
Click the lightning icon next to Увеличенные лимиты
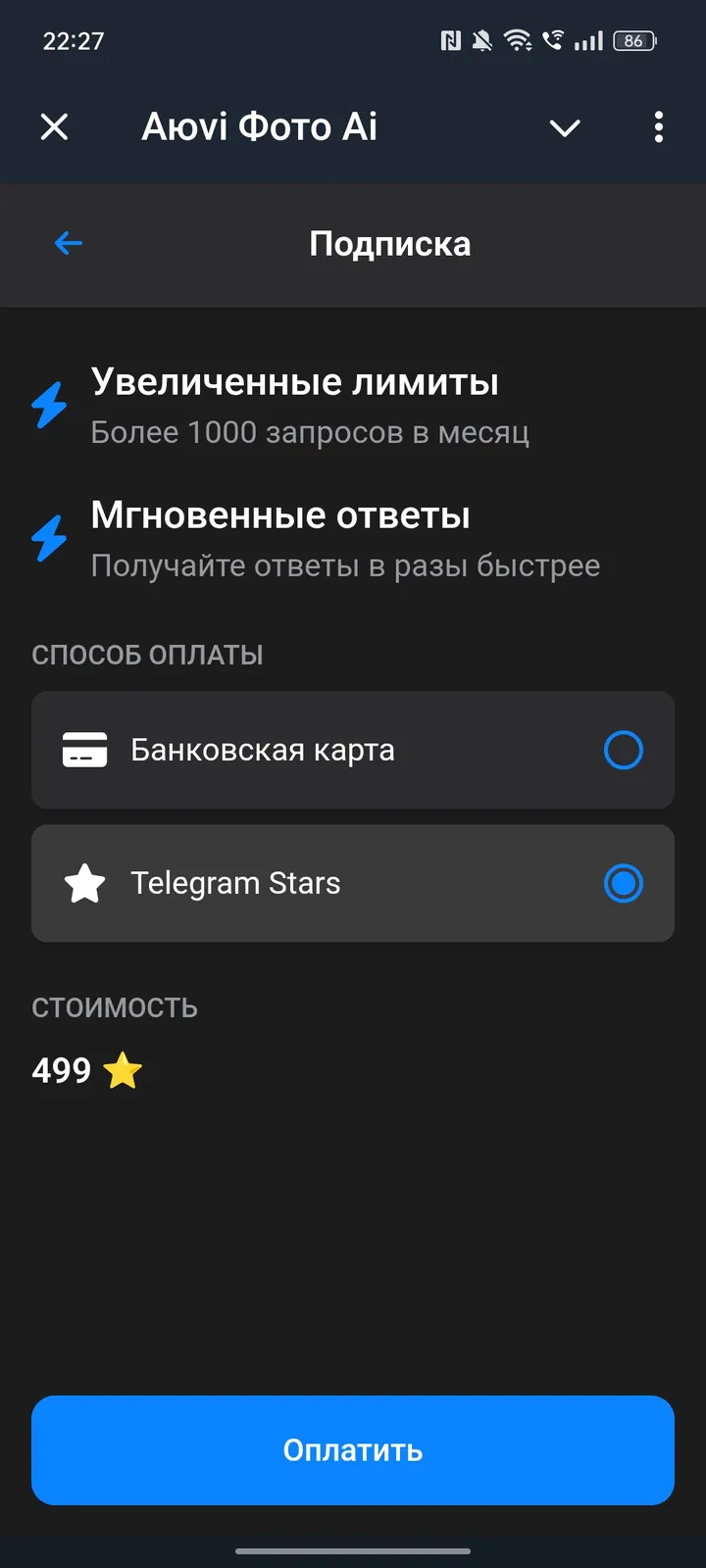click(x=49, y=404)
